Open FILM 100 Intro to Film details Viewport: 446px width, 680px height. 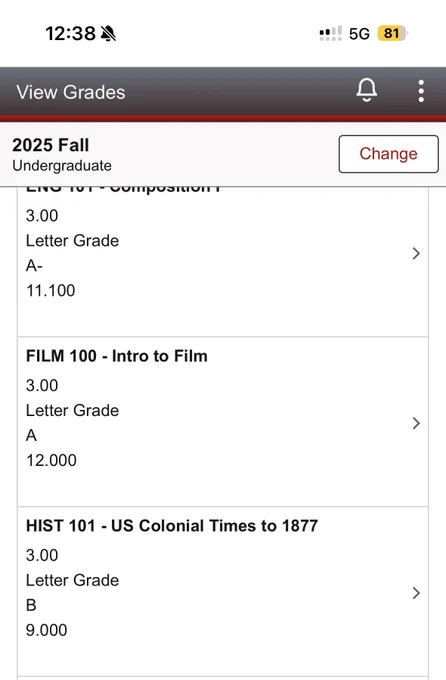pos(223,422)
